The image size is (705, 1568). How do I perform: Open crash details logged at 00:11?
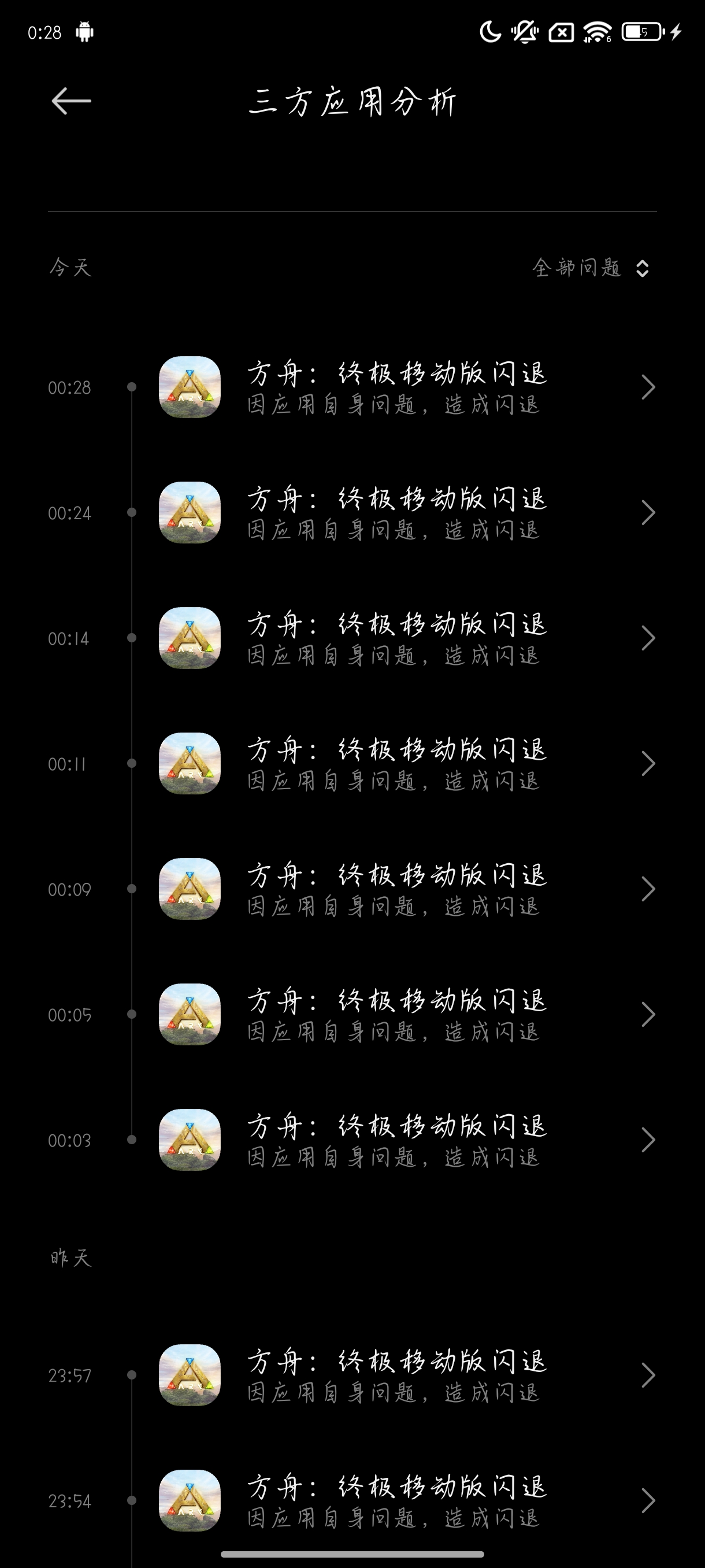click(x=396, y=763)
